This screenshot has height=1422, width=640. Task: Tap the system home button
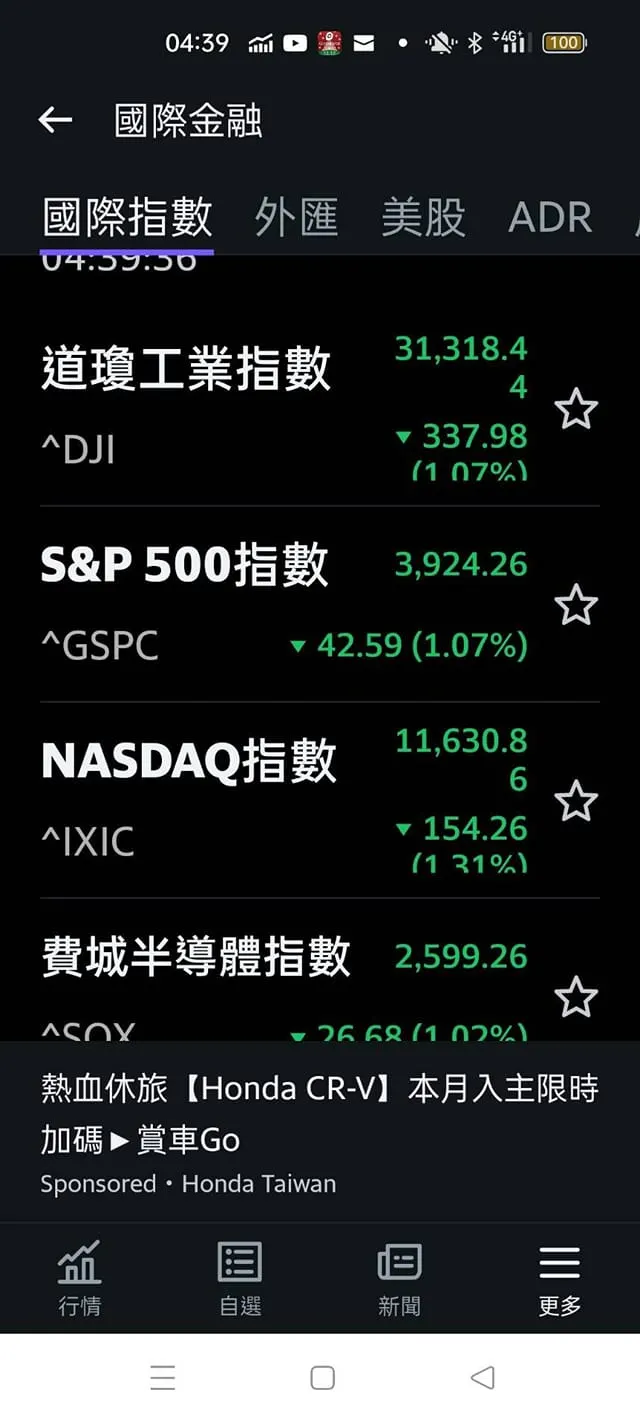[322, 1378]
